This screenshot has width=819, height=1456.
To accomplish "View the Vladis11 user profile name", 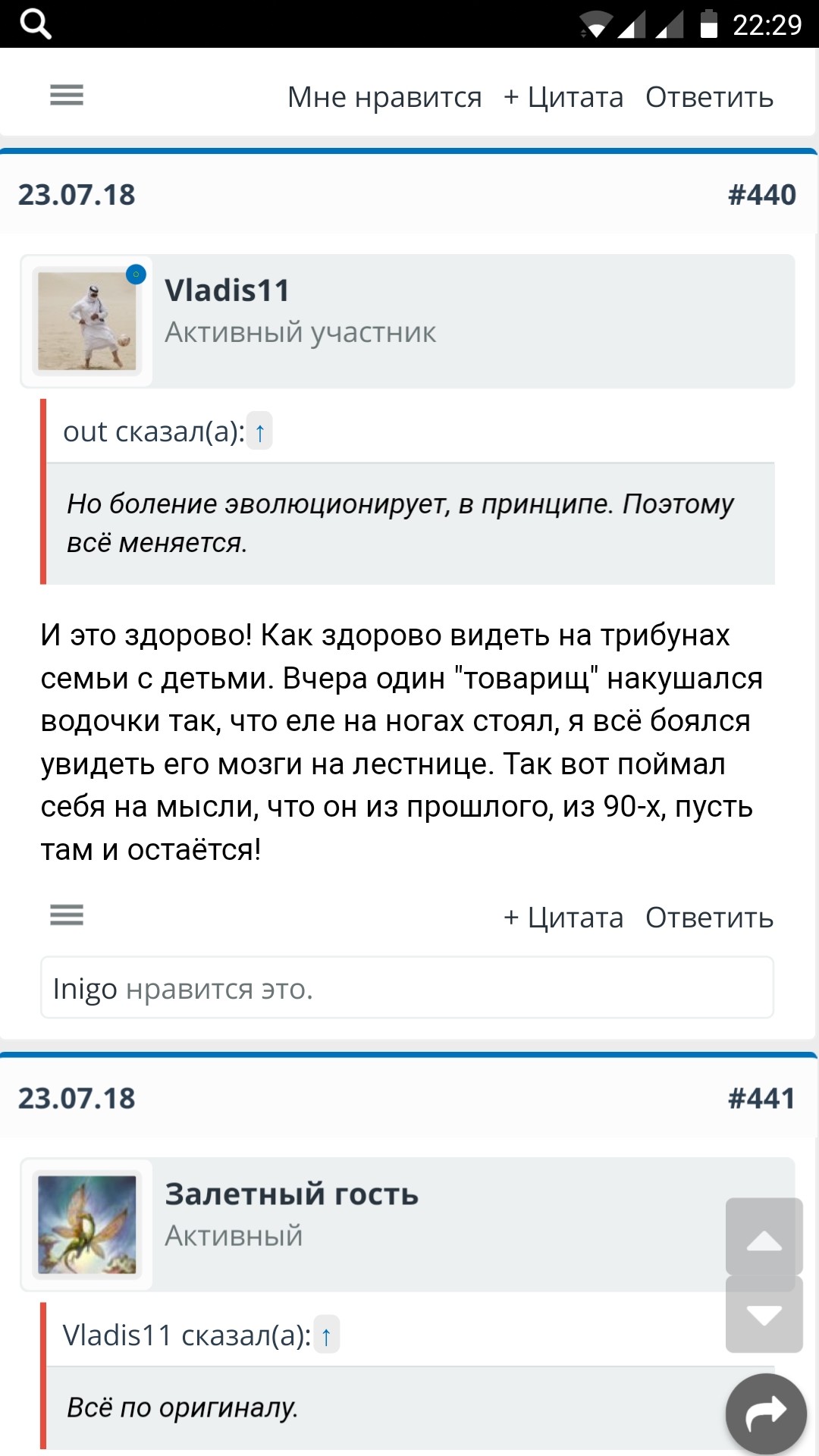I will point(227,290).
